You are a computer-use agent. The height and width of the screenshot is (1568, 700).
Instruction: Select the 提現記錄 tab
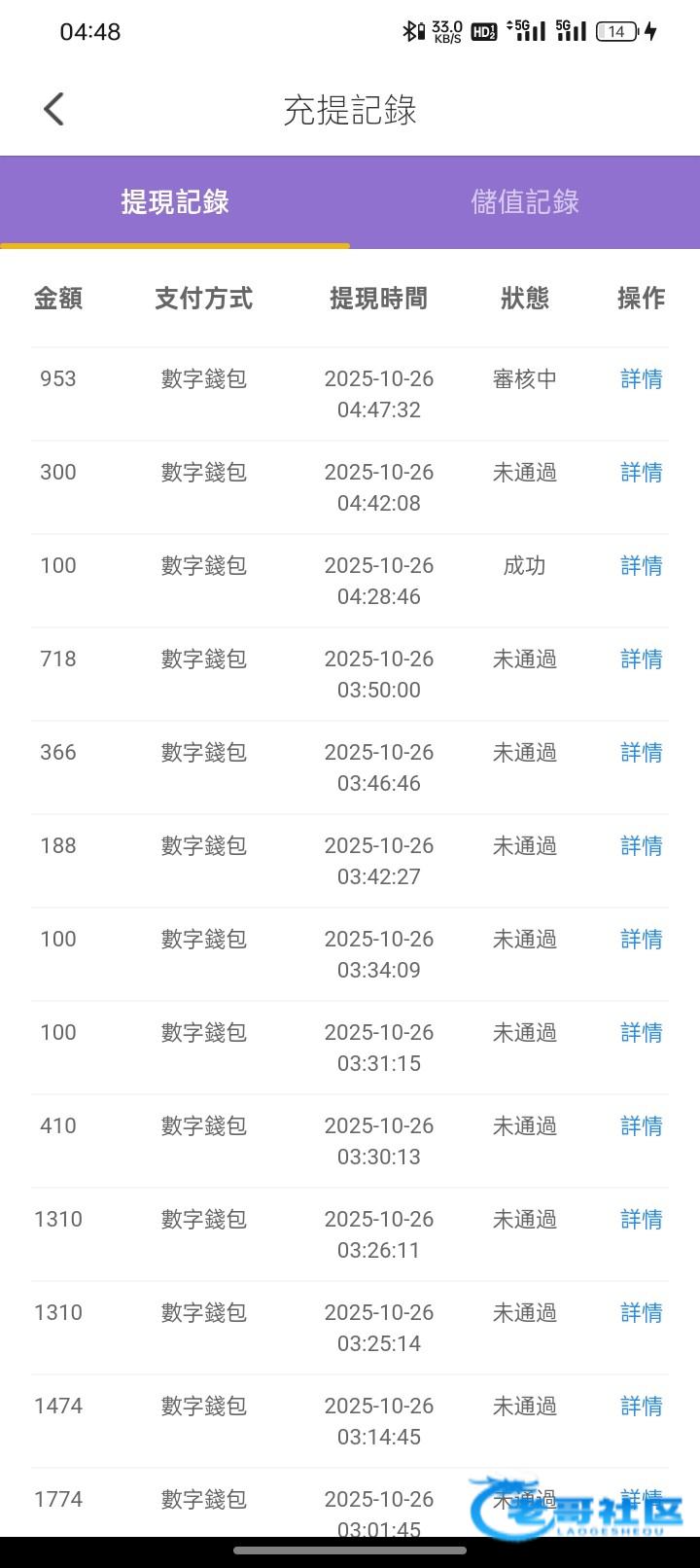175,201
